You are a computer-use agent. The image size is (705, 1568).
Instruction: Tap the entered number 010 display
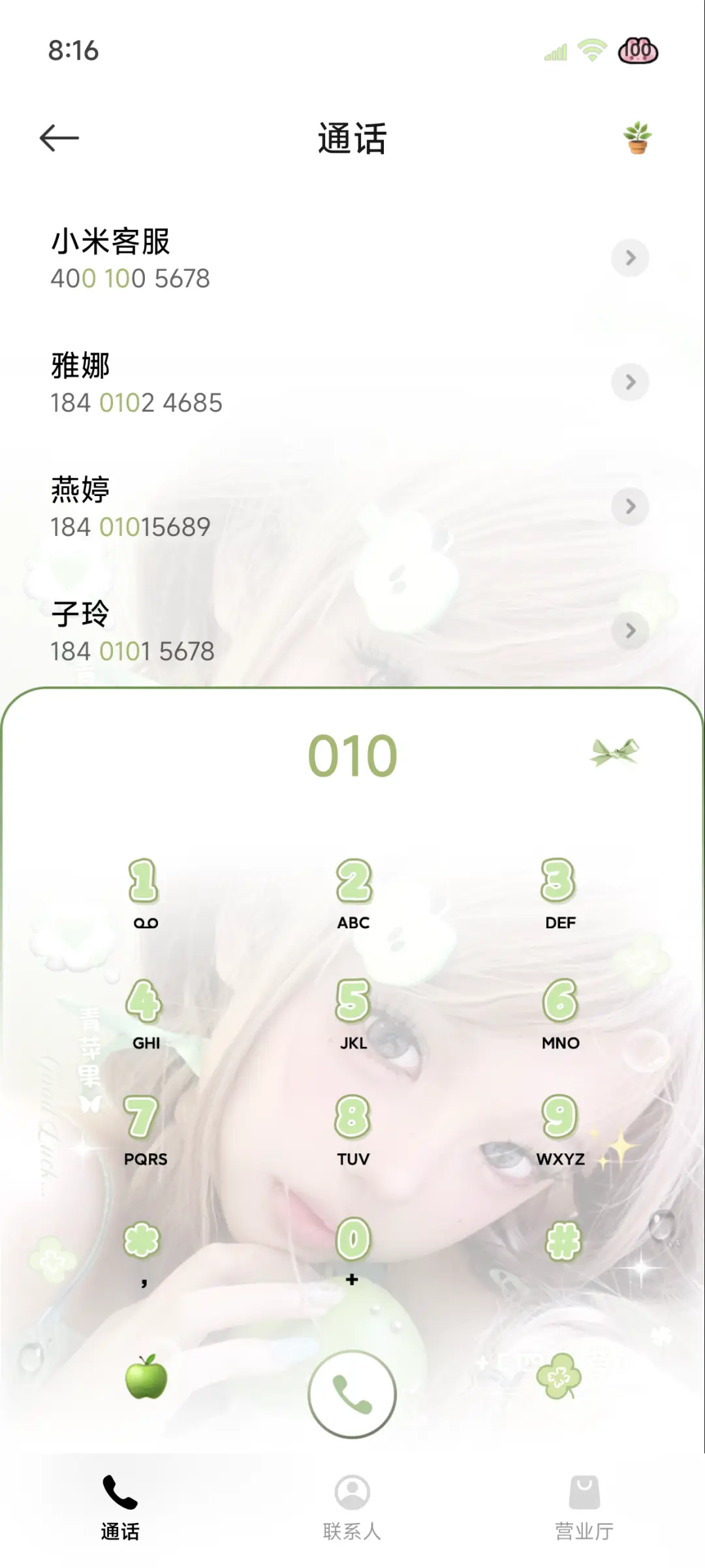click(351, 755)
